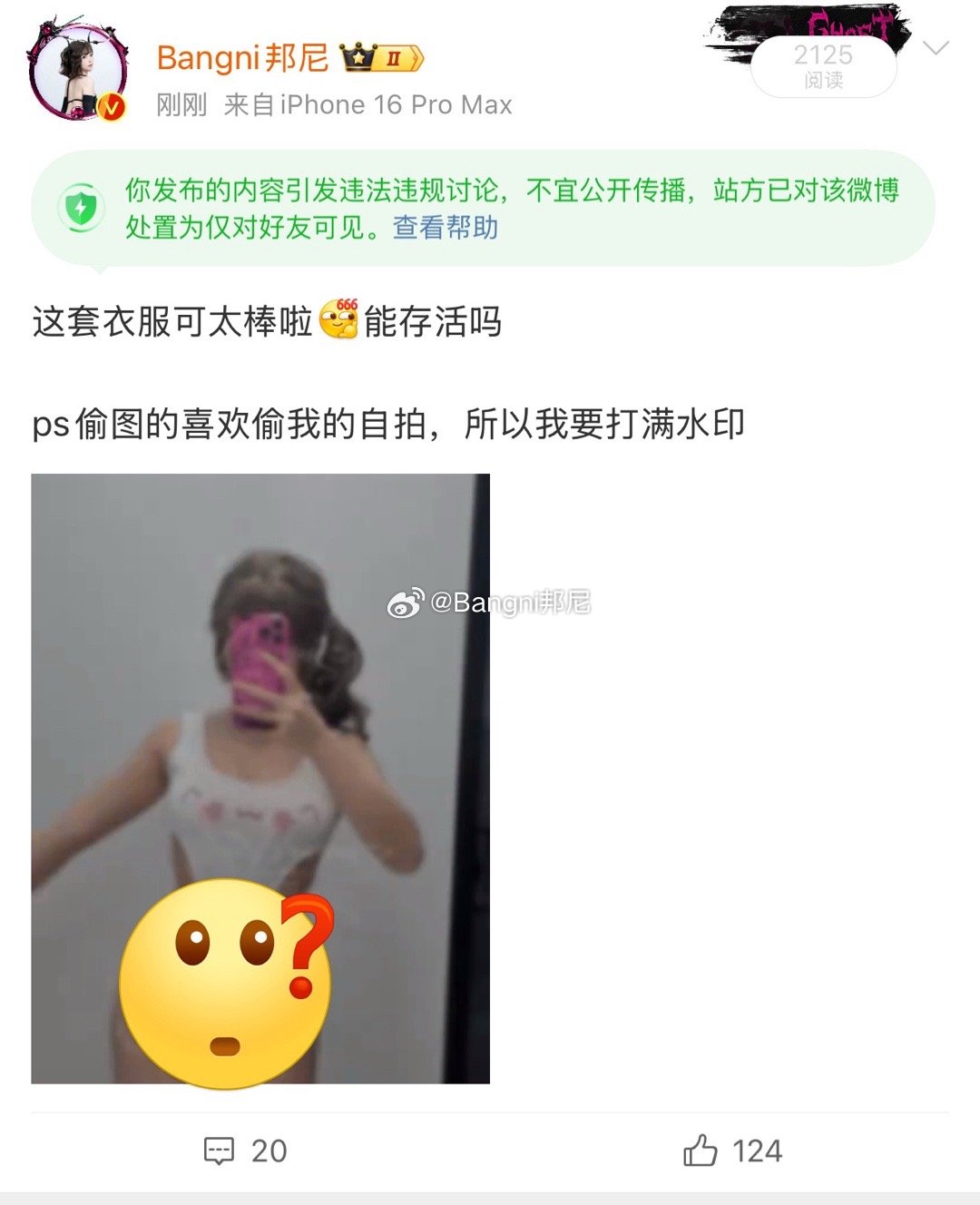
Task: Open the comments with 20 replies
Action: (x=245, y=1151)
